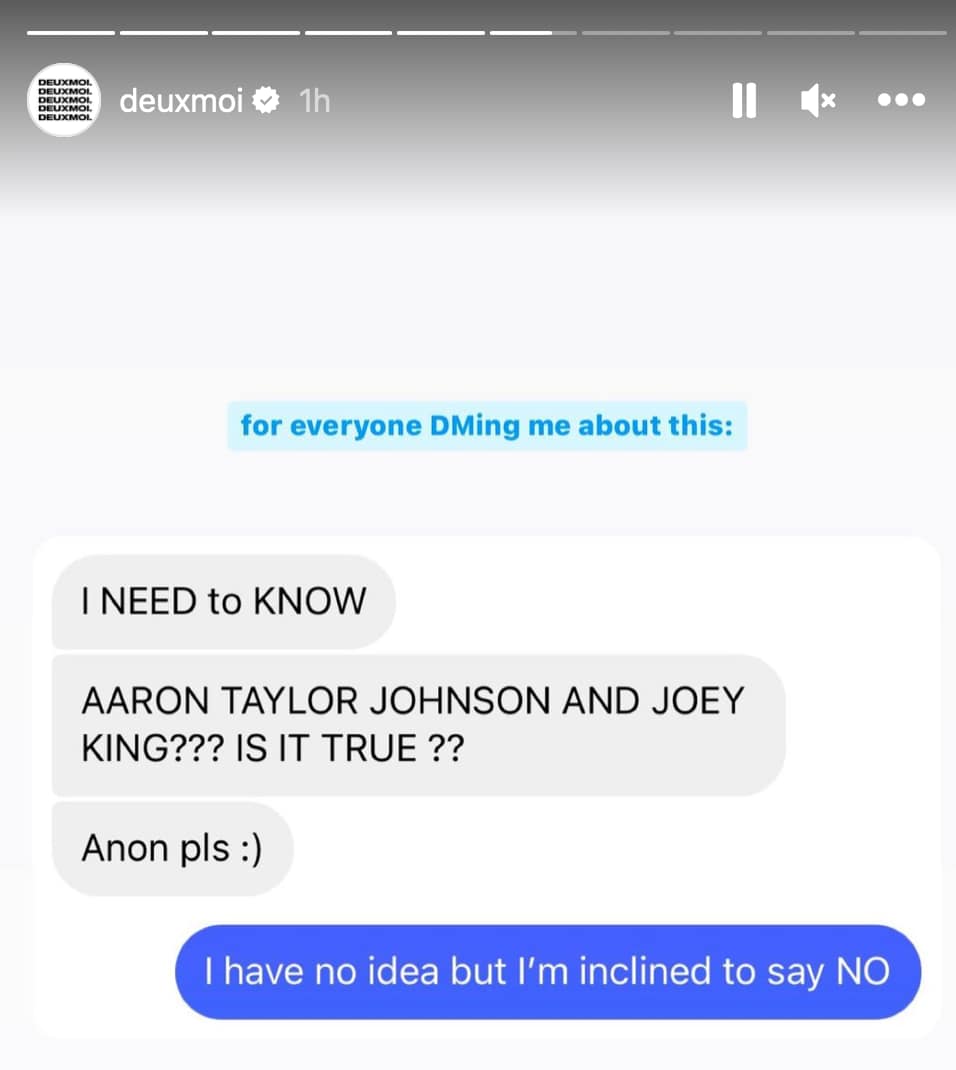Toggle playback with the pause control
The height and width of the screenshot is (1070, 956).
(x=744, y=100)
